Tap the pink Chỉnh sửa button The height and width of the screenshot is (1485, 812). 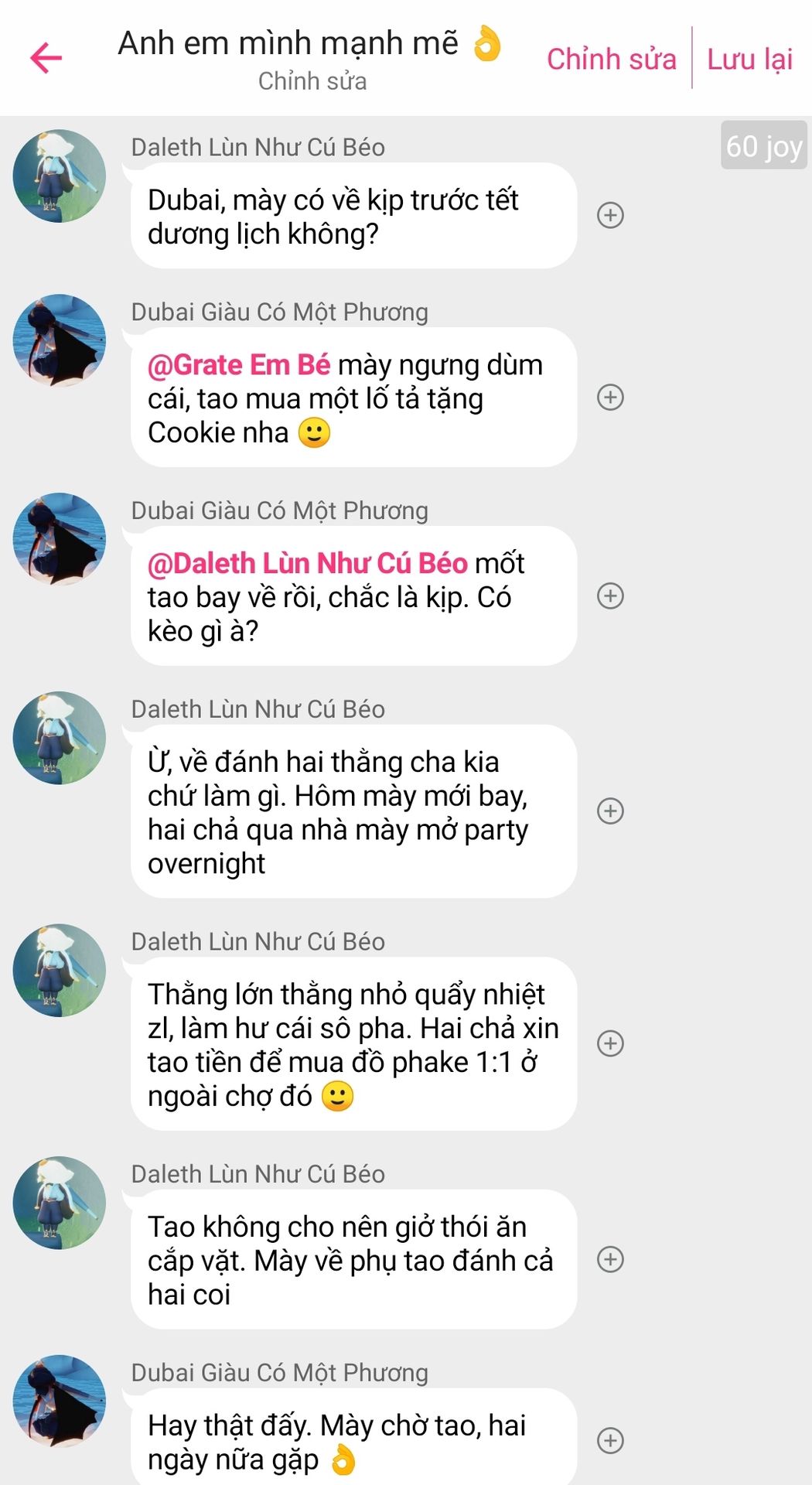(611, 59)
